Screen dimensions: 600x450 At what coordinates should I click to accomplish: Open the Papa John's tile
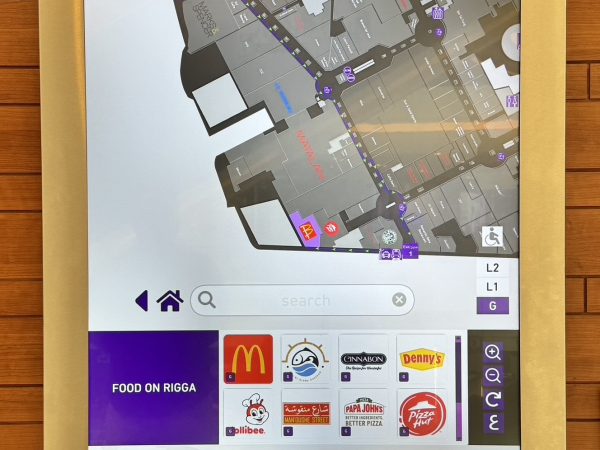point(364,413)
